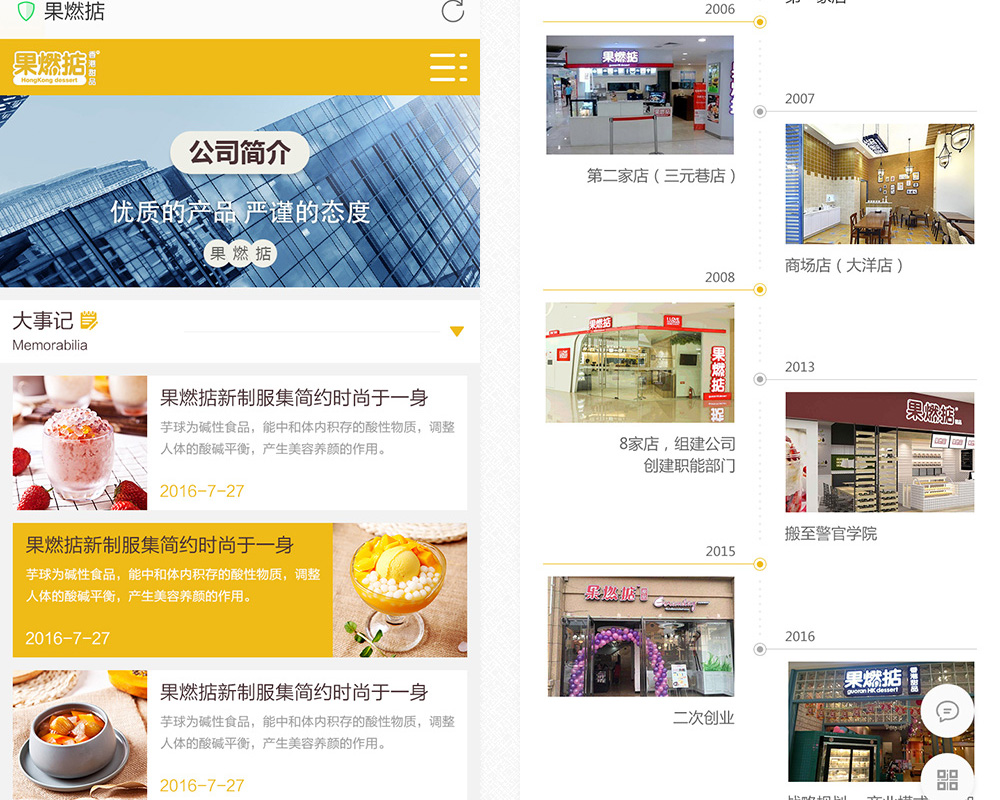
Task: Open the yellow news card with the mango dessert
Action: tap(240, 590)
